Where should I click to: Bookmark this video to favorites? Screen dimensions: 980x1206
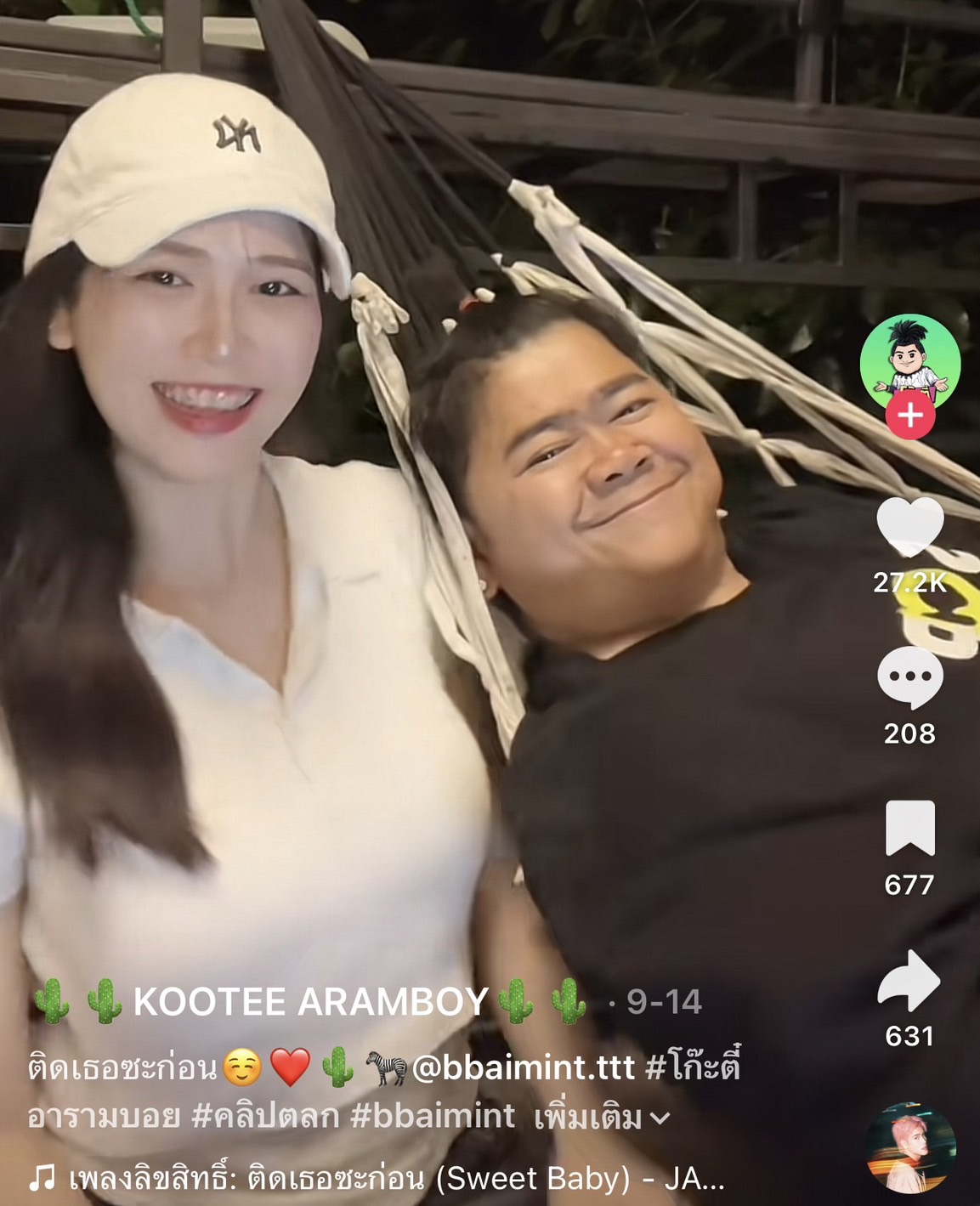click(x=909, y=828)
